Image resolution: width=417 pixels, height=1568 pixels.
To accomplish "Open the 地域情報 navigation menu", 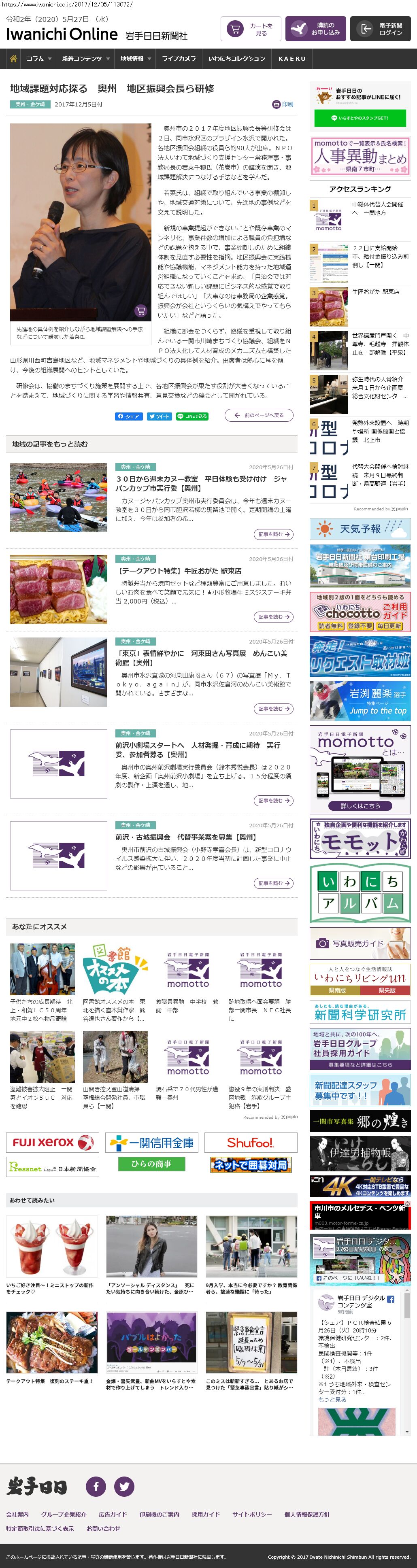I will pos(134,58).
